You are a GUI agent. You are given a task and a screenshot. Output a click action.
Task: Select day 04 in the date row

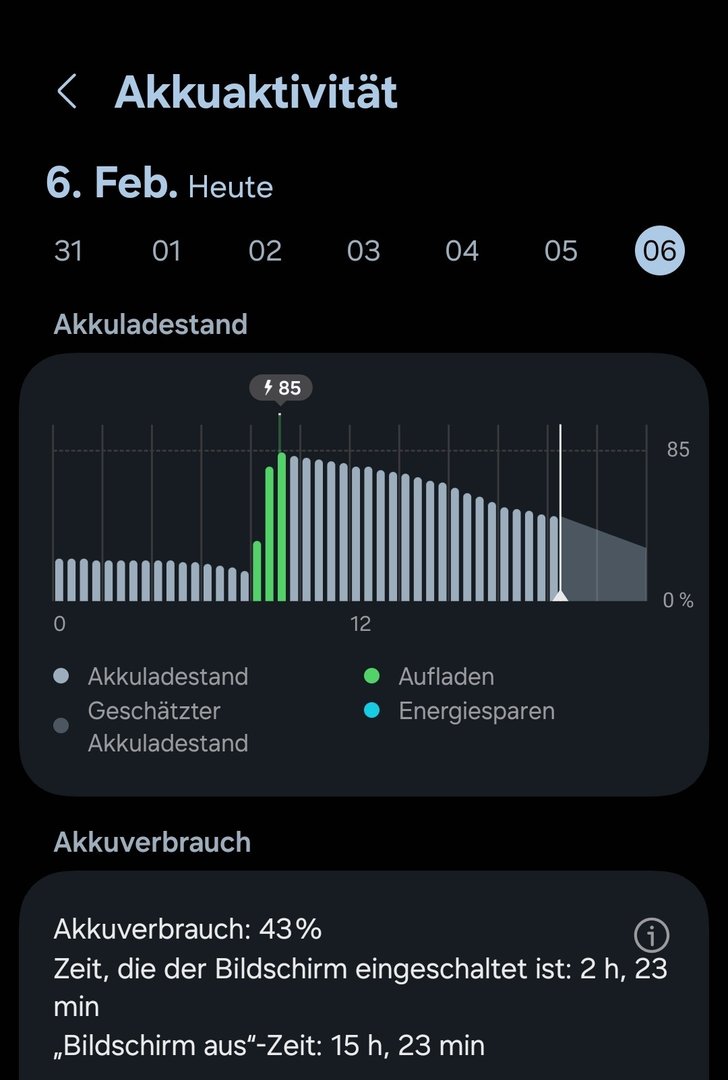coord(462,250)
